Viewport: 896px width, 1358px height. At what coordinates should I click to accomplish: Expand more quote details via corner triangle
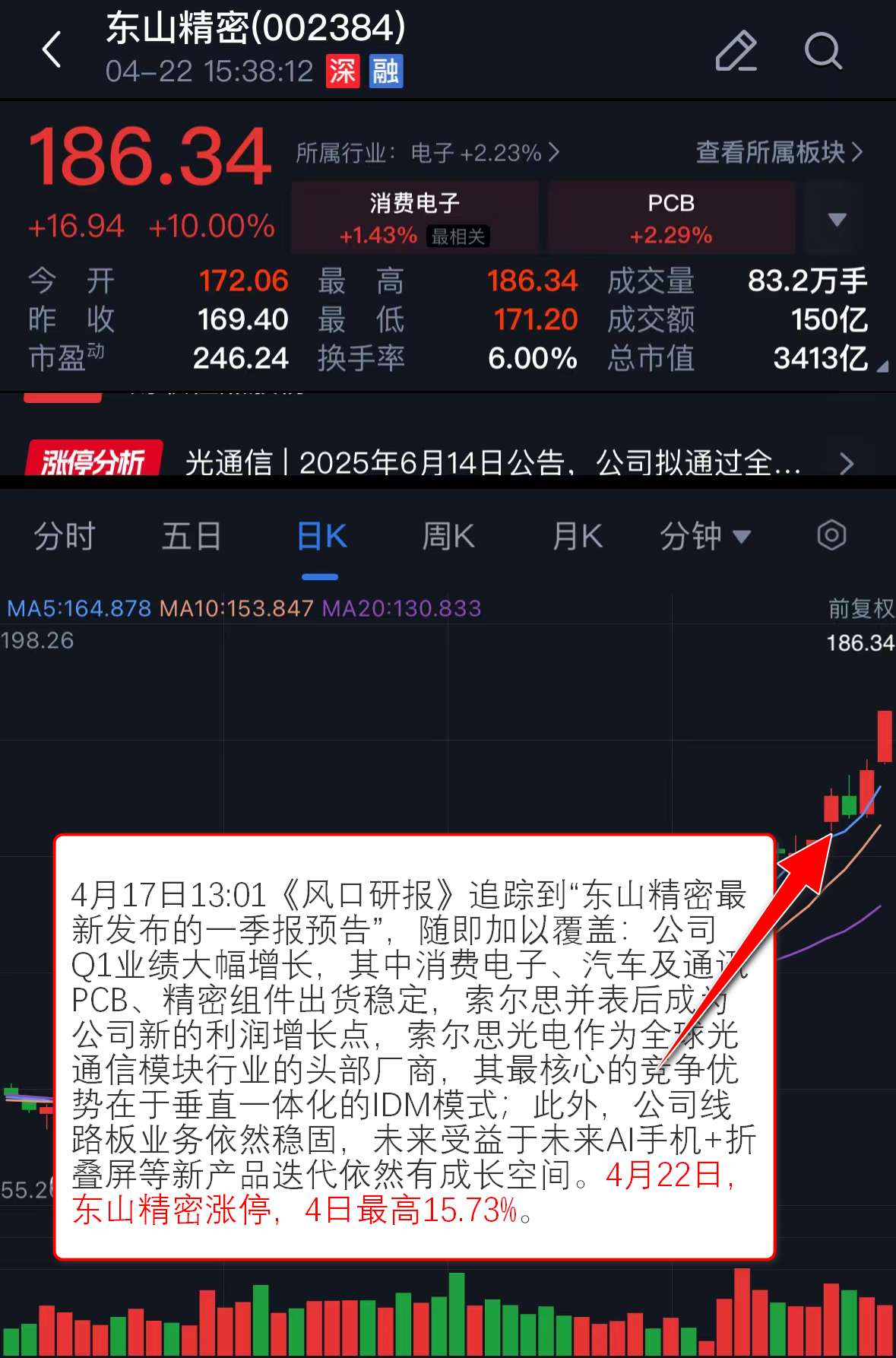pyautogui.click(x=882, y=367)
